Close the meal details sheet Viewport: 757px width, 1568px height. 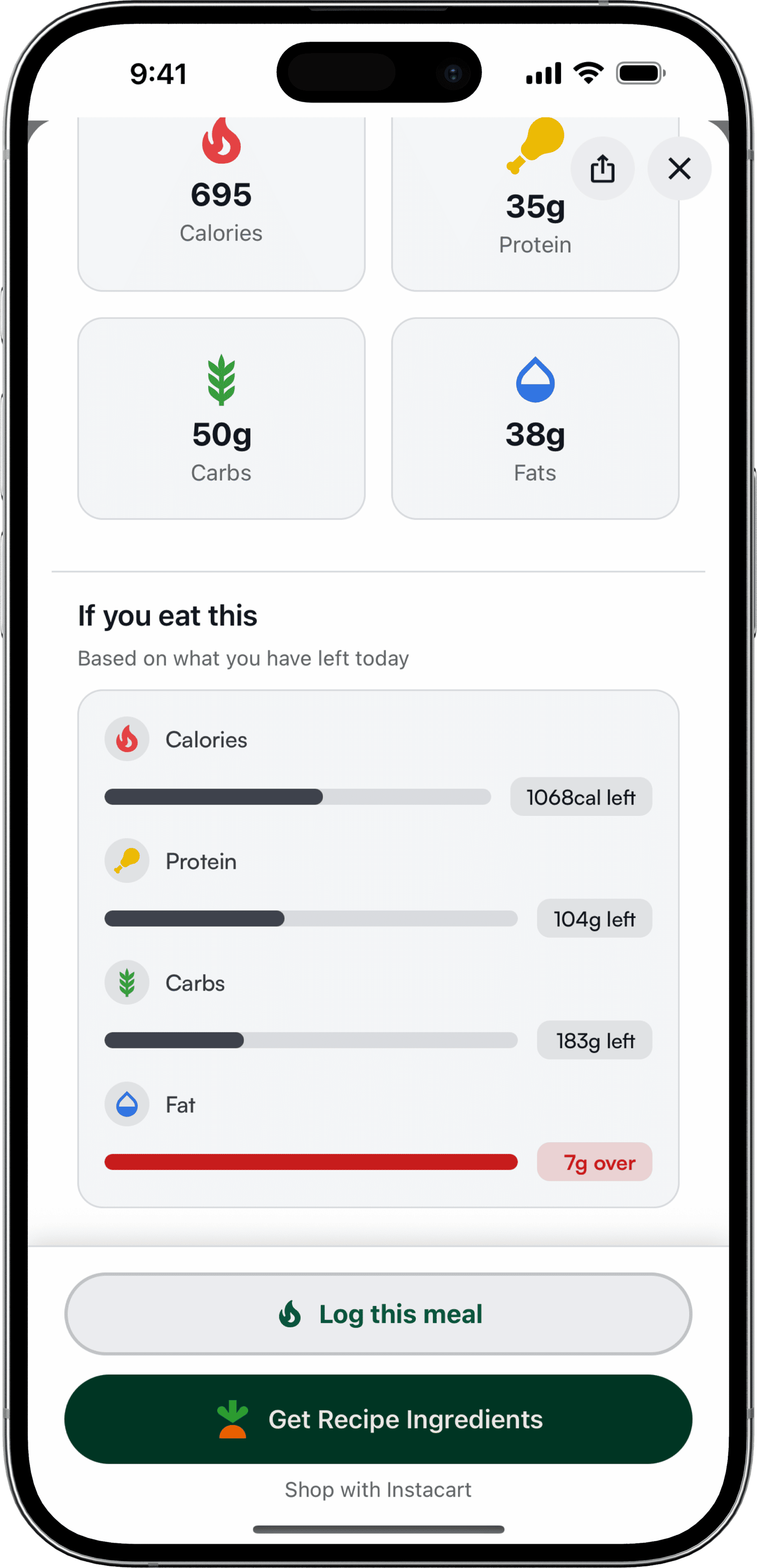(679, 169)
